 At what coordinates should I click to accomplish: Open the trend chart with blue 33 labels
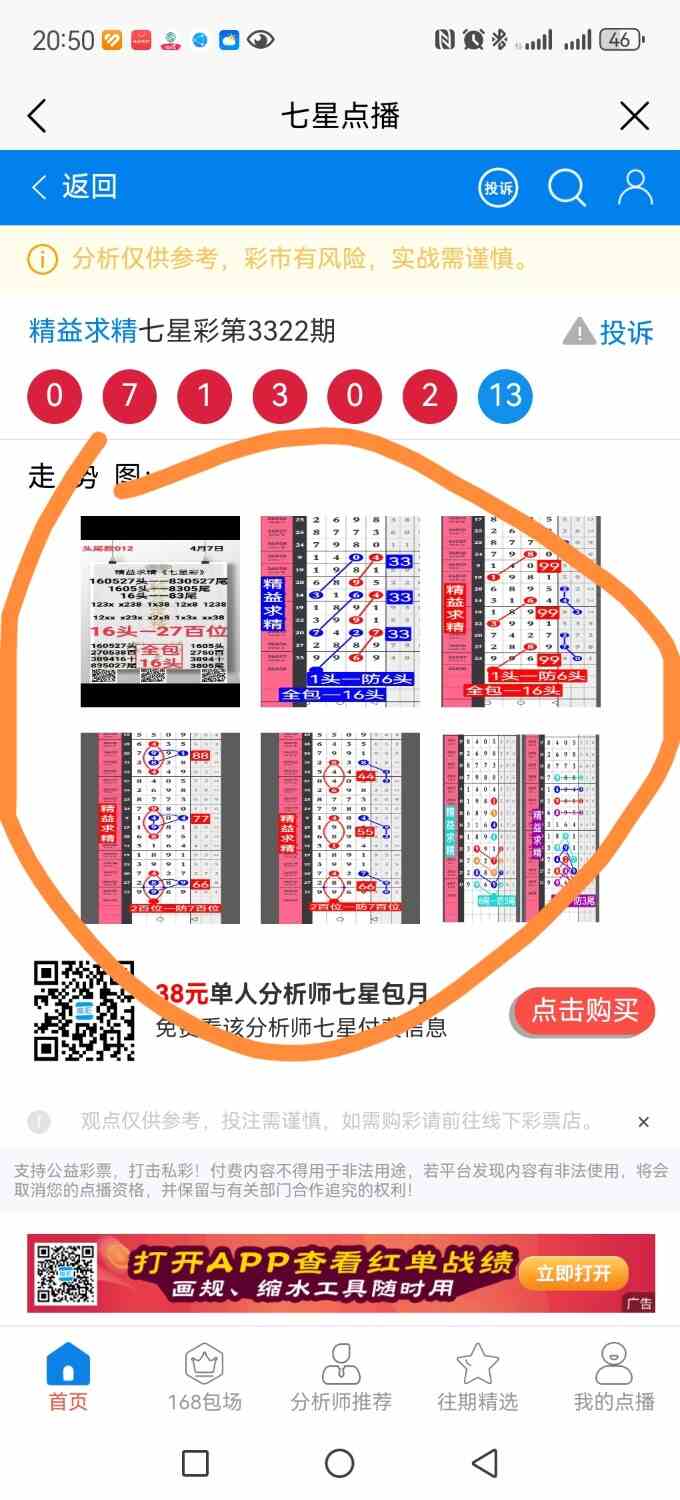tap(340, 611)
